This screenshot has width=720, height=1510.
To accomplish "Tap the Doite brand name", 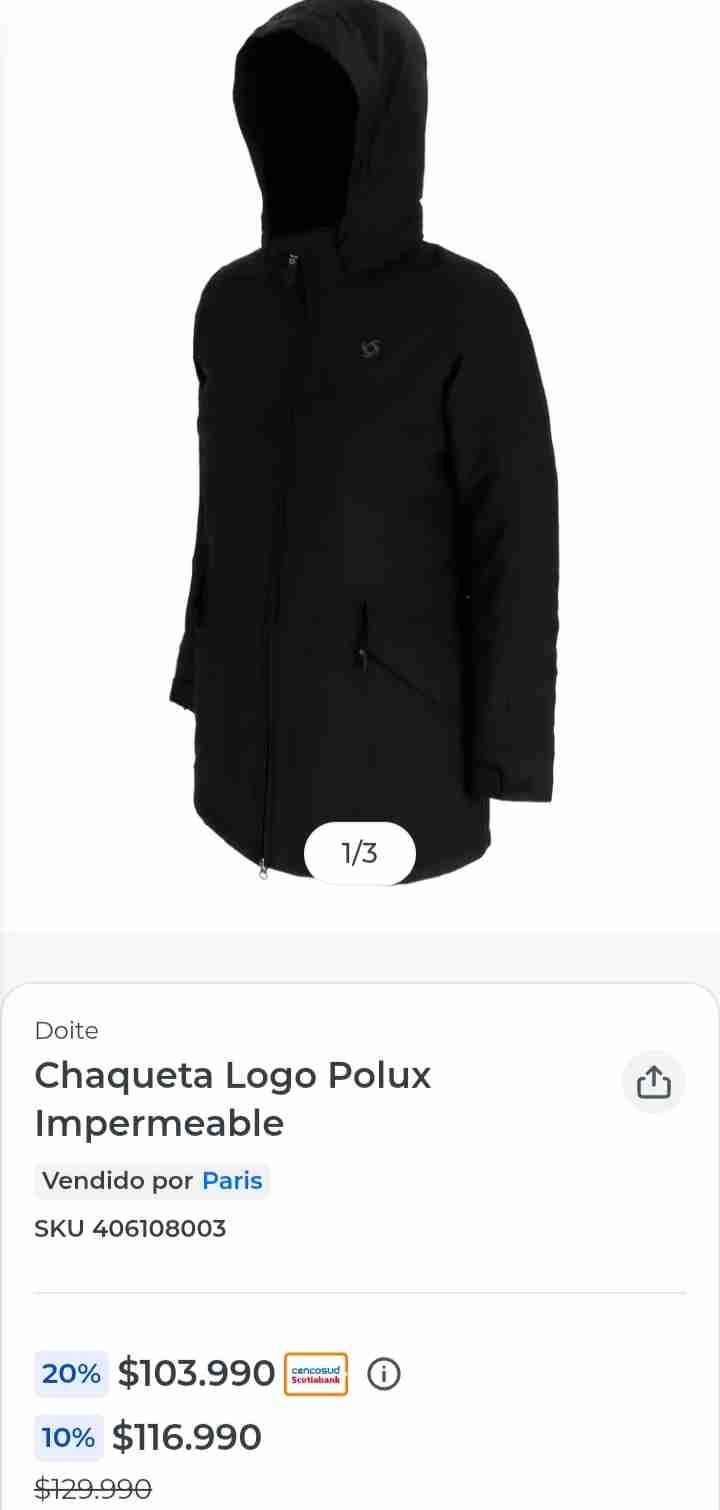I will (x=66, y=1030).
